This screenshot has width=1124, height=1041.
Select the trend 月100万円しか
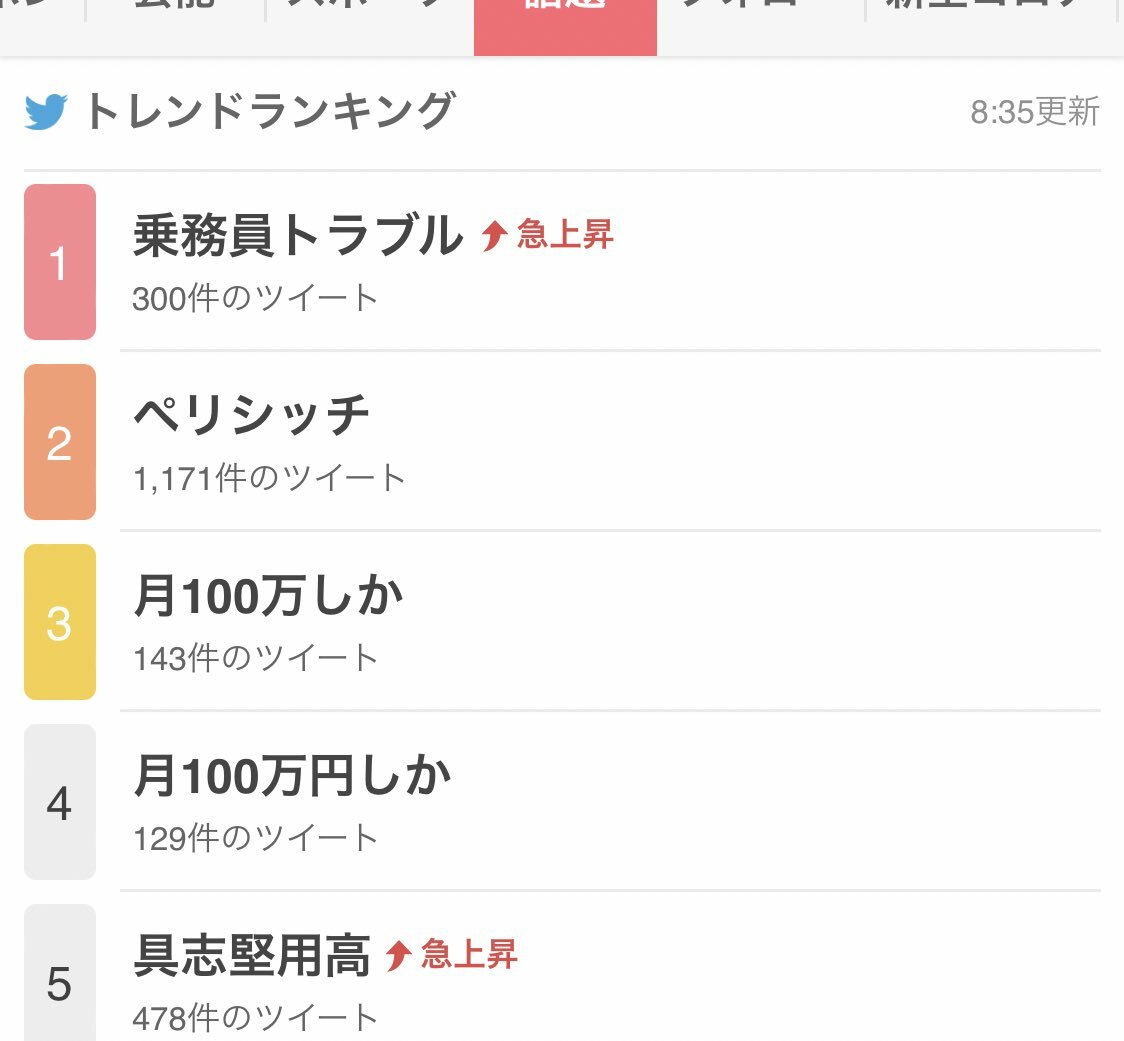292,777
